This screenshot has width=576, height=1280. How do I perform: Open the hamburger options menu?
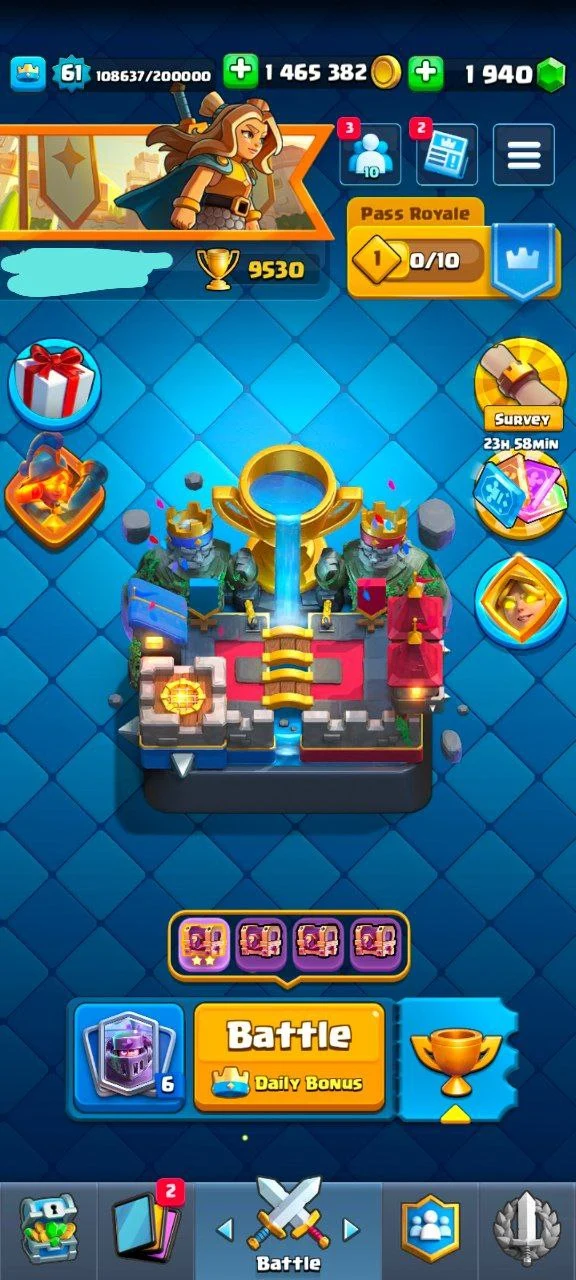click(524, 154)
